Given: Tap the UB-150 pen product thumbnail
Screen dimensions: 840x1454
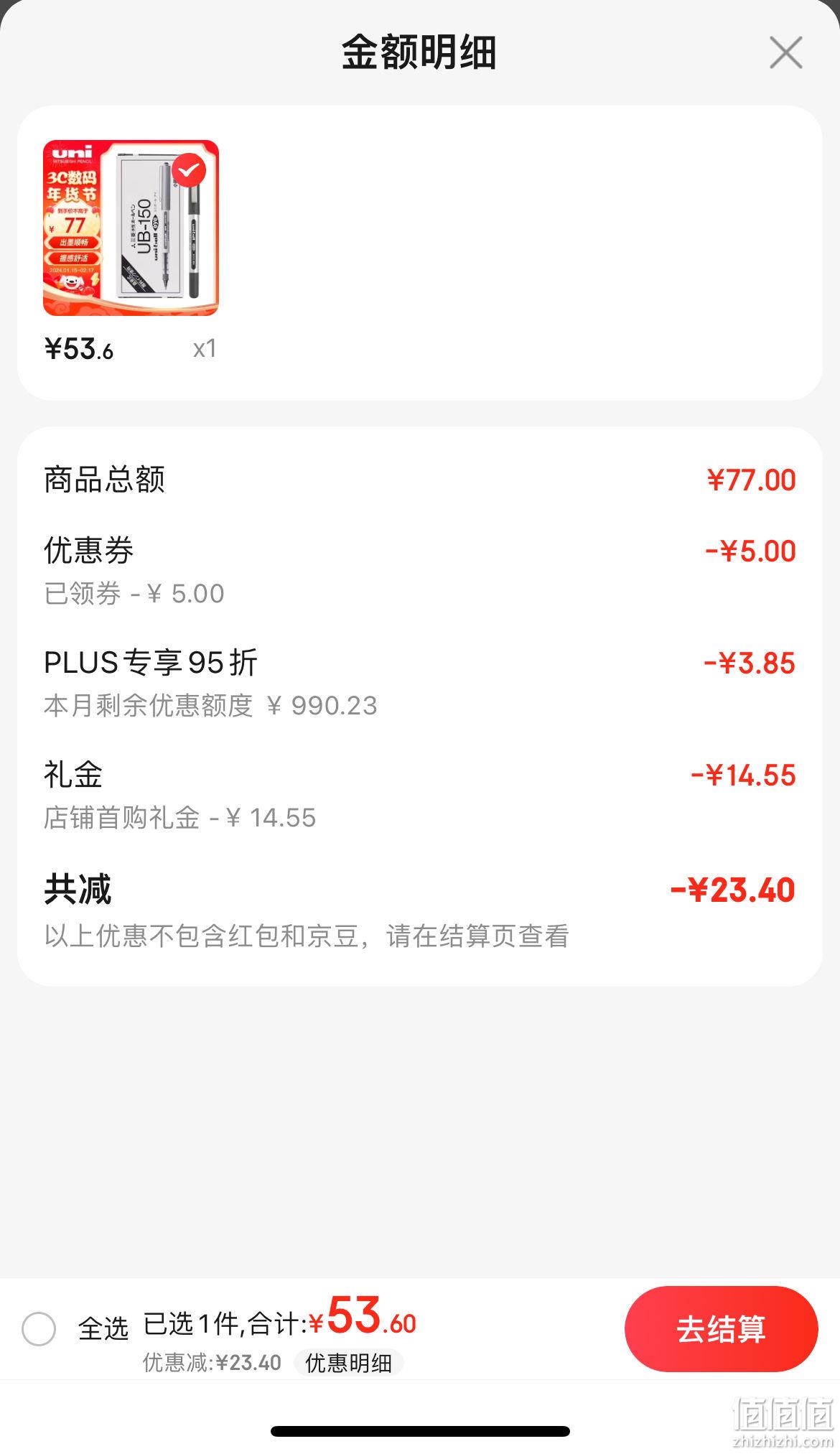Looking at the screenshot, I should pyautogui.click(x=131, y=228).
